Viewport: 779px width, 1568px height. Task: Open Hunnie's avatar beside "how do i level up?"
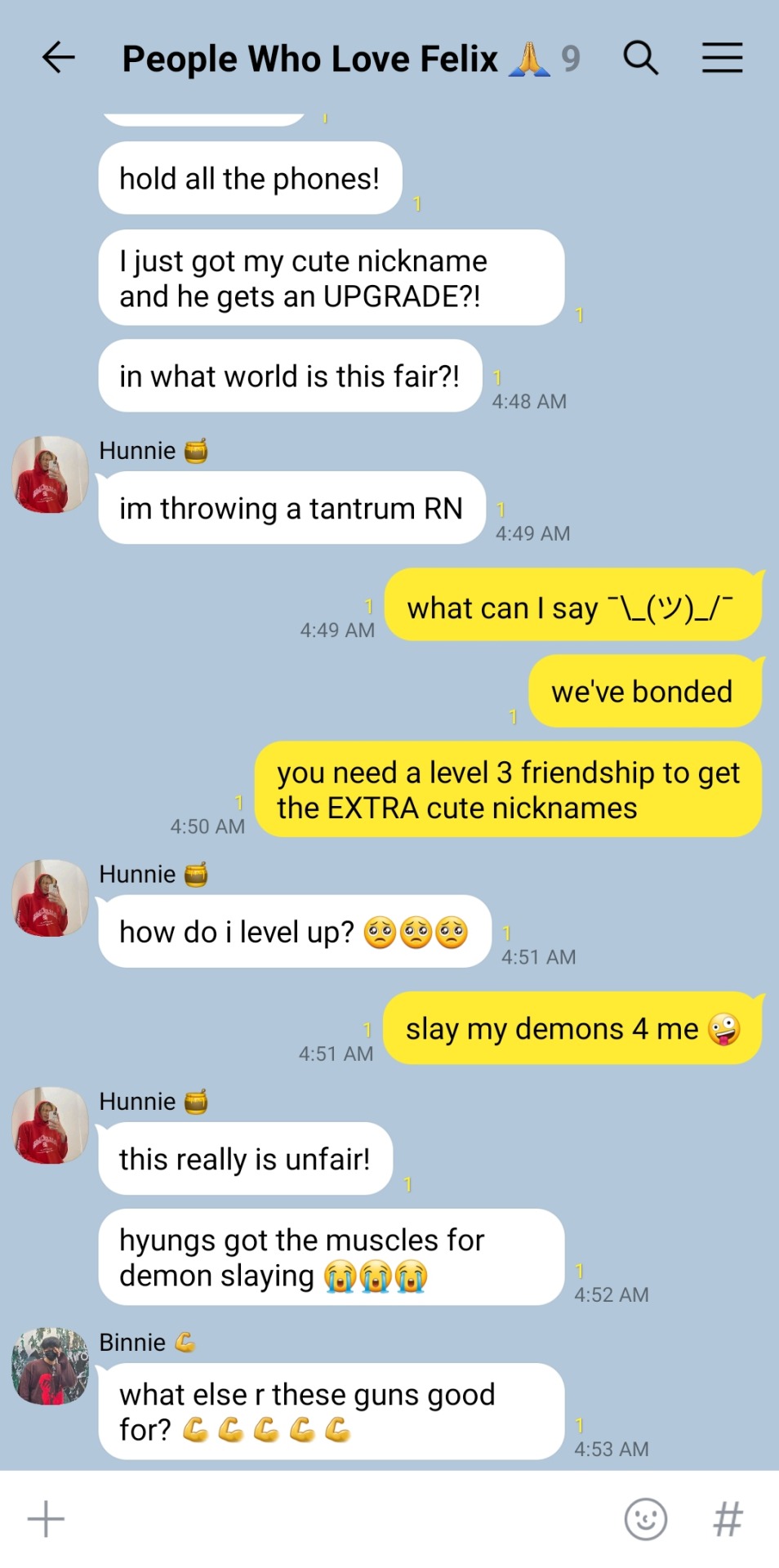pos(51,898)
